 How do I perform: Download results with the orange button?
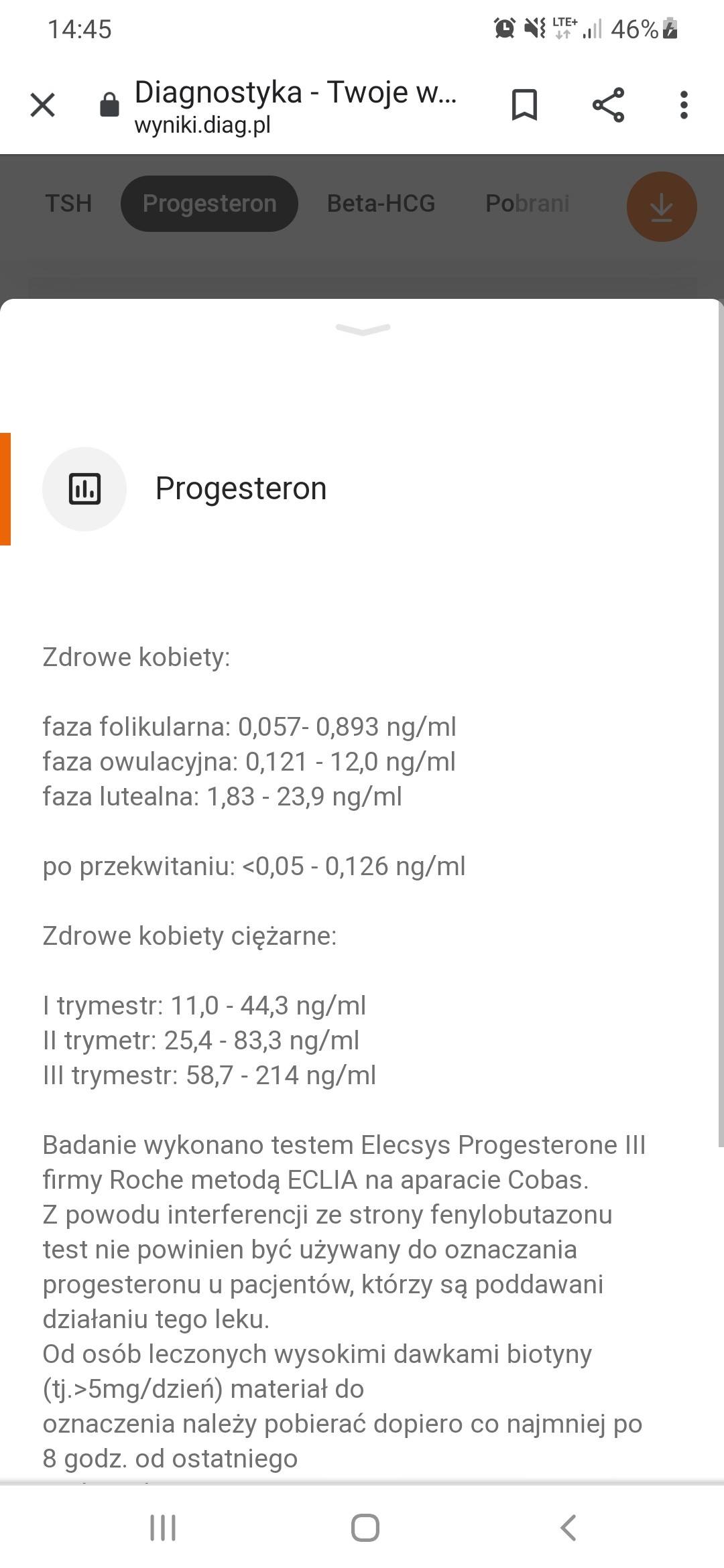pyautogui.click(x=661, y=206)
